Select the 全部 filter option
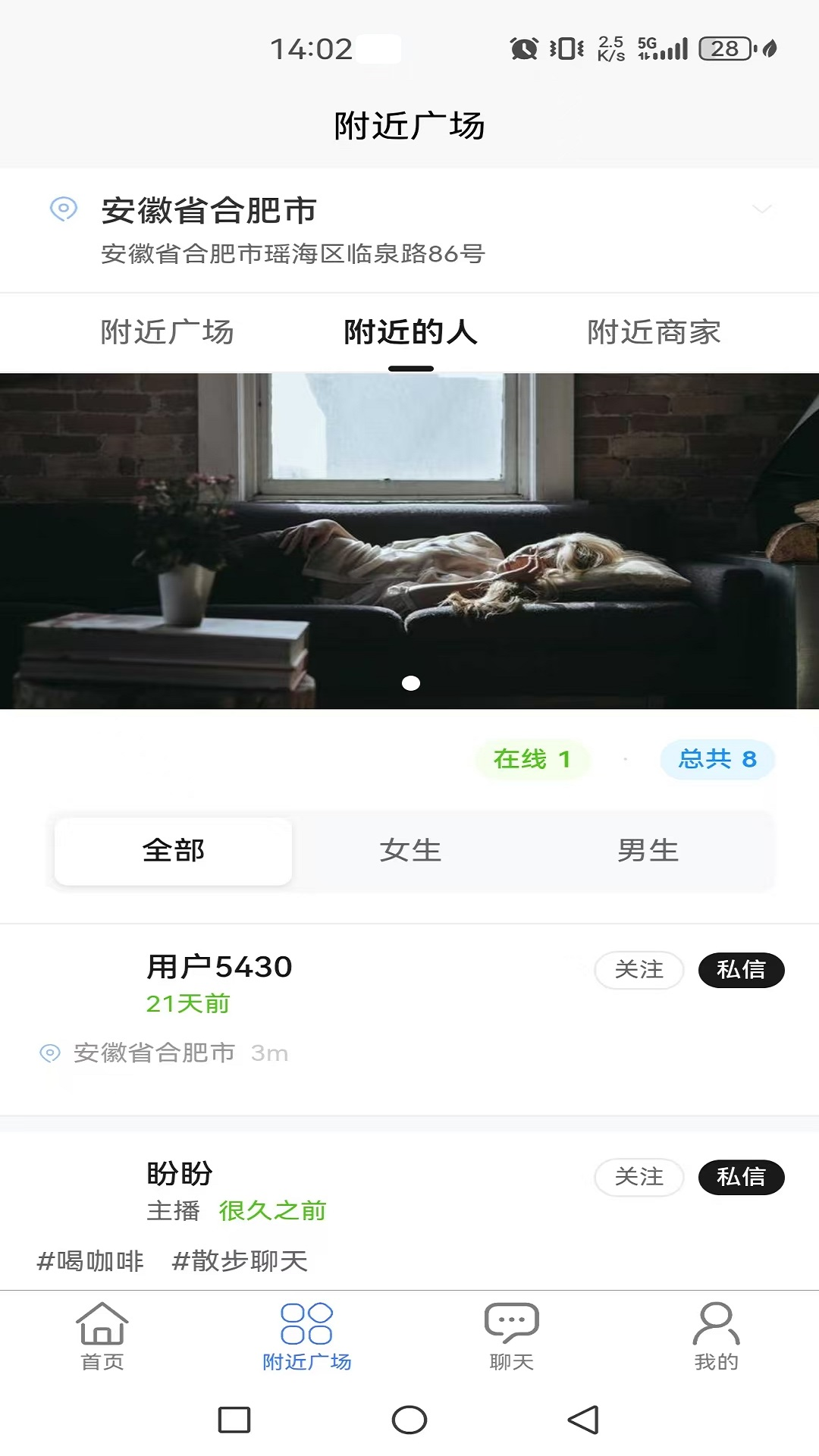Viewport: 819px width, 1456px height. 172,851
